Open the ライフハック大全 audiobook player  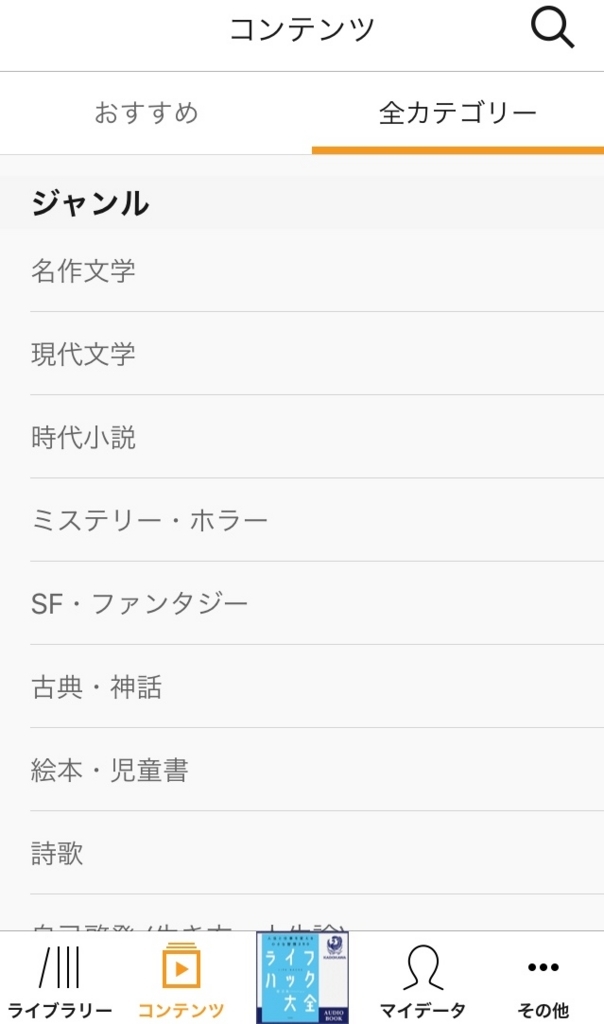(x=302, y=977)
